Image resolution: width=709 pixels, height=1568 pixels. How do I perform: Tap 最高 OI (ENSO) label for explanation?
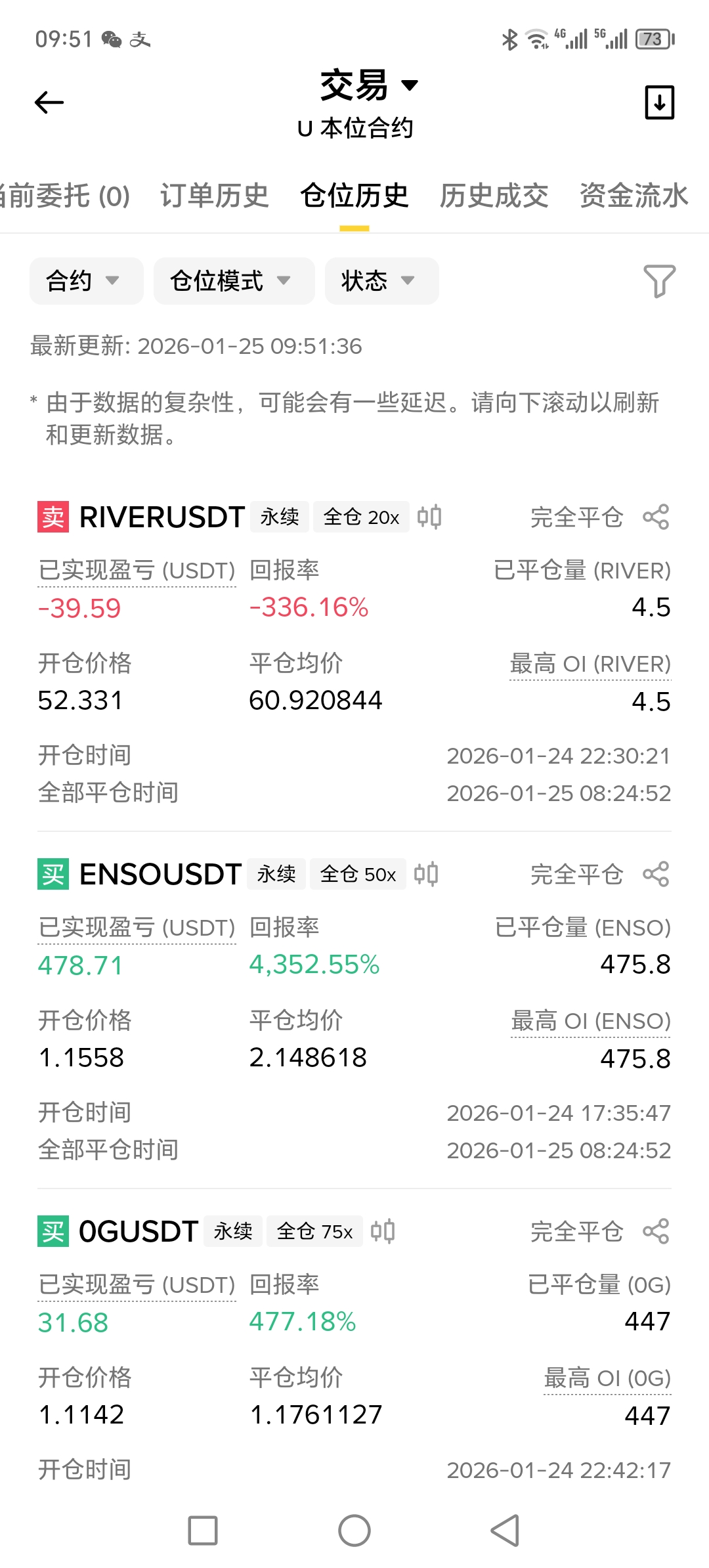591,1021
